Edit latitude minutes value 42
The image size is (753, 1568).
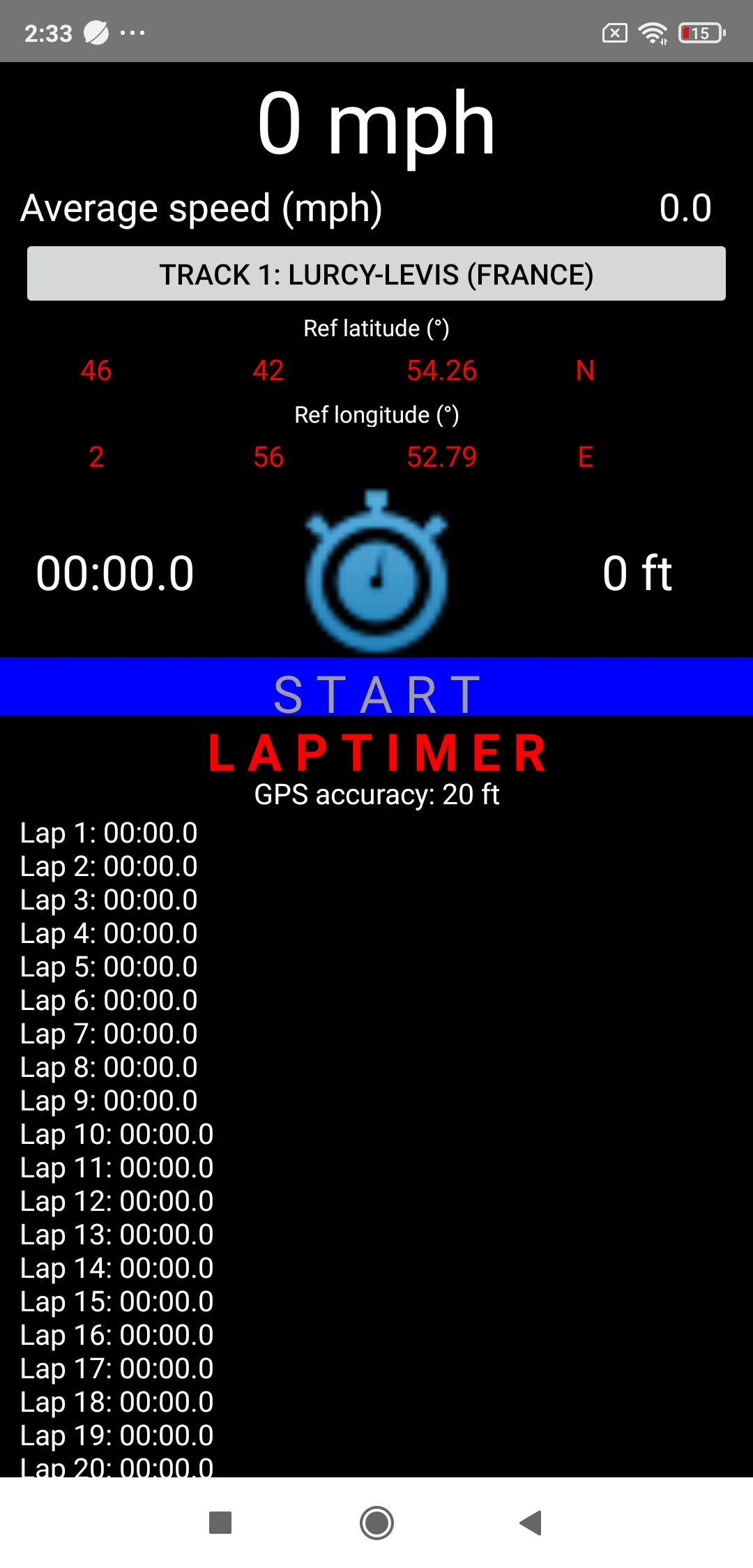(268, 370)
